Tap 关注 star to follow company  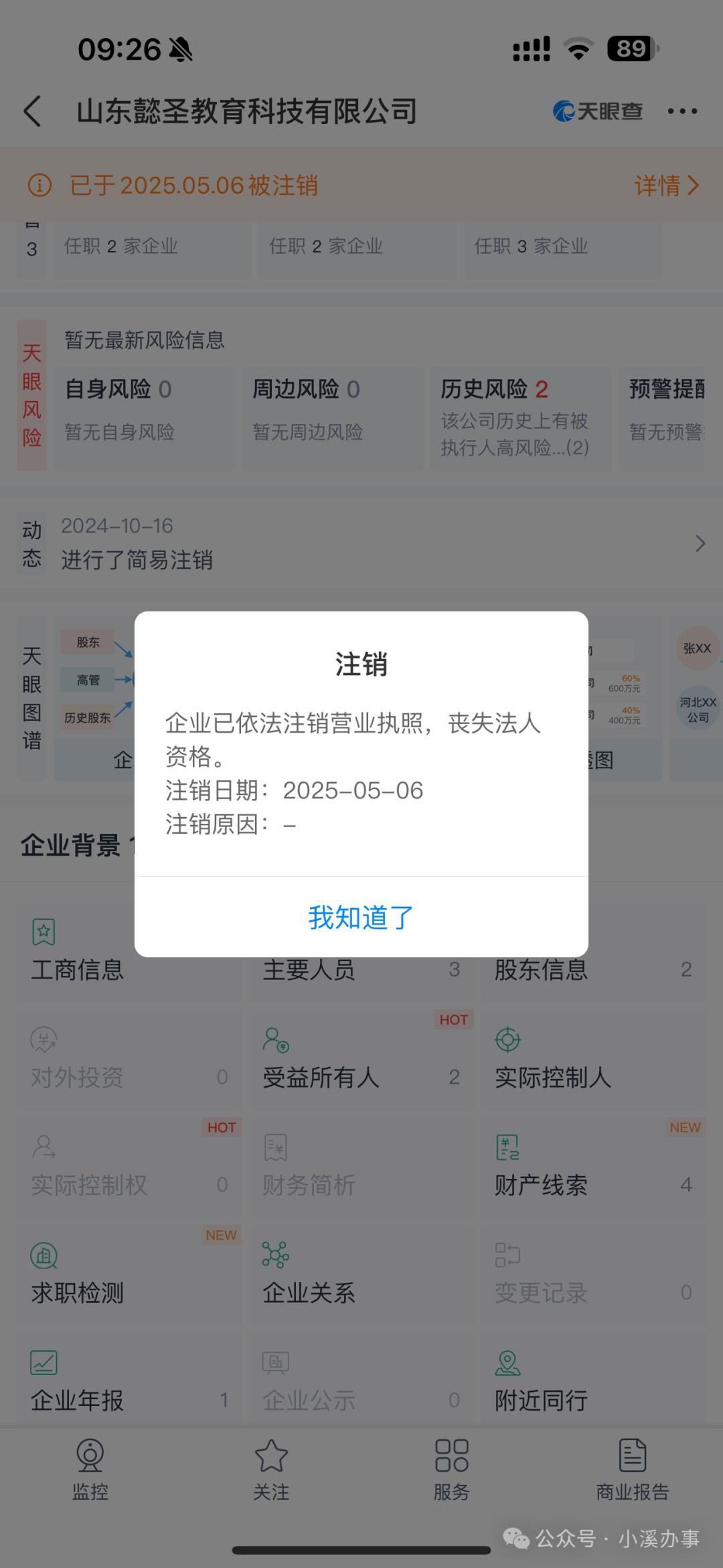271,1470
